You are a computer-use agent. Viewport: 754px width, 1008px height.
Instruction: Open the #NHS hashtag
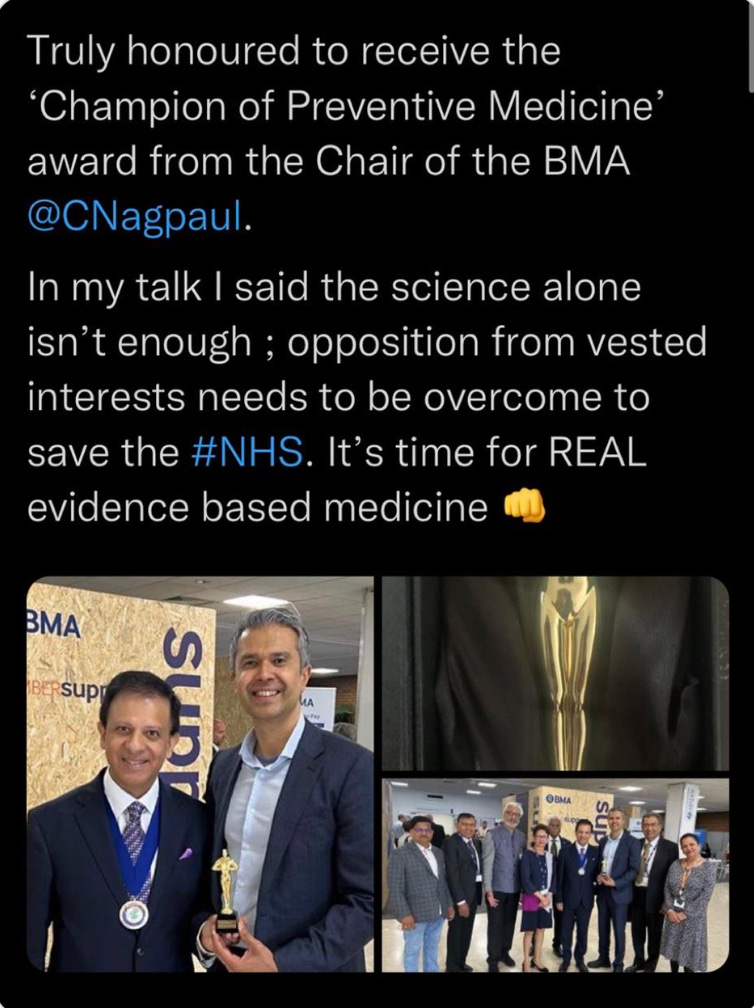(246, 453)
